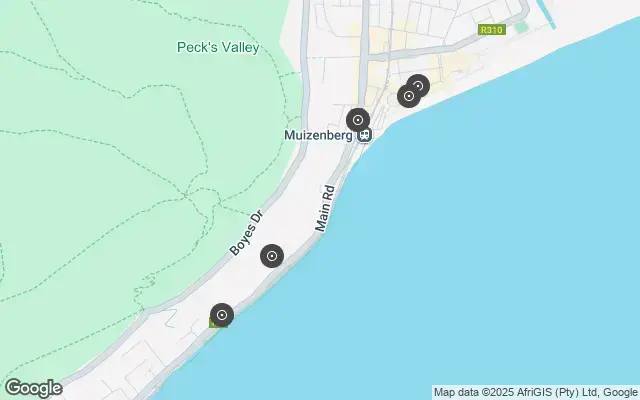Tap the marker beside Boyes Dr label
Screen dimensions: 640x400
[271, 256]
